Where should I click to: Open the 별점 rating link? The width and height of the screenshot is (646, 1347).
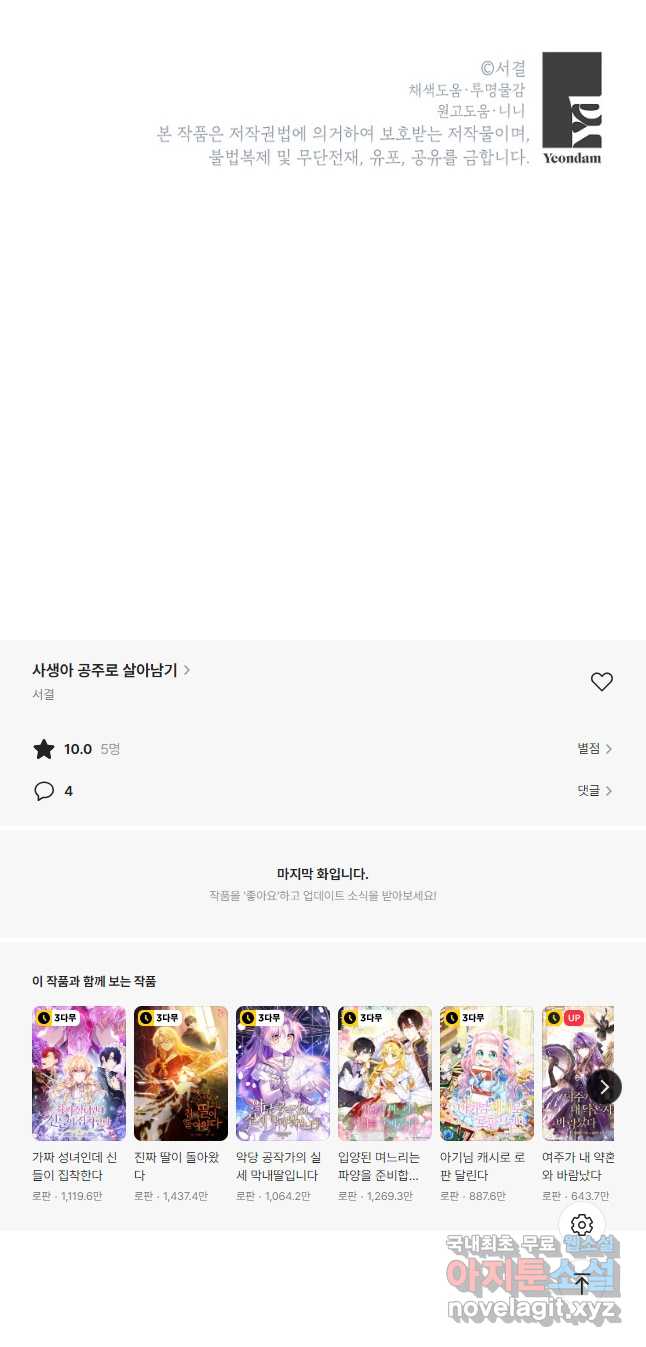point(595,748)
